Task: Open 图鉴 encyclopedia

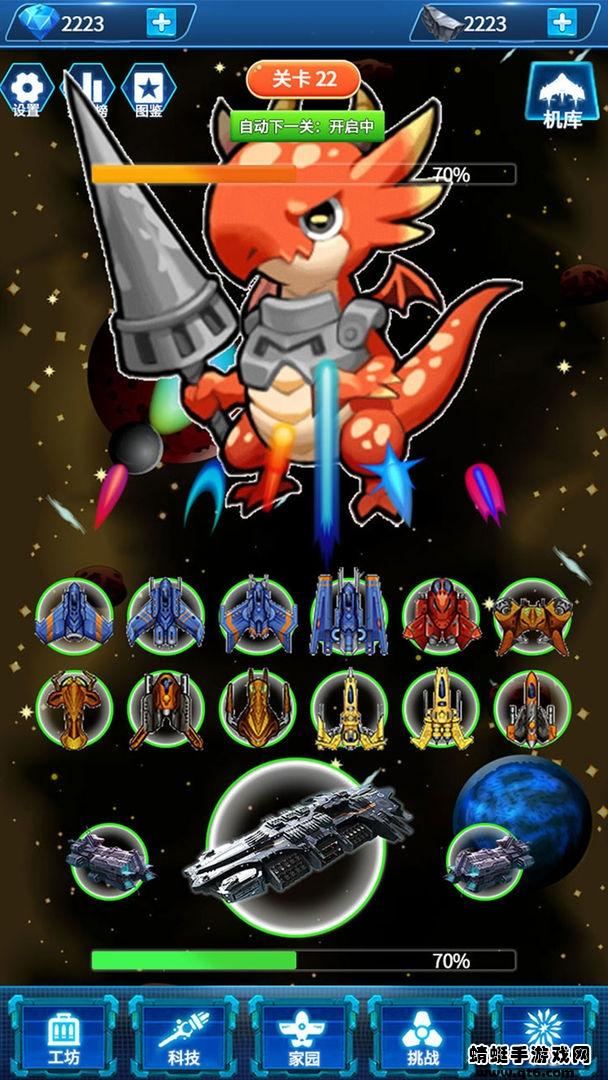Action: pyautogui.click(x=148, y=92)
